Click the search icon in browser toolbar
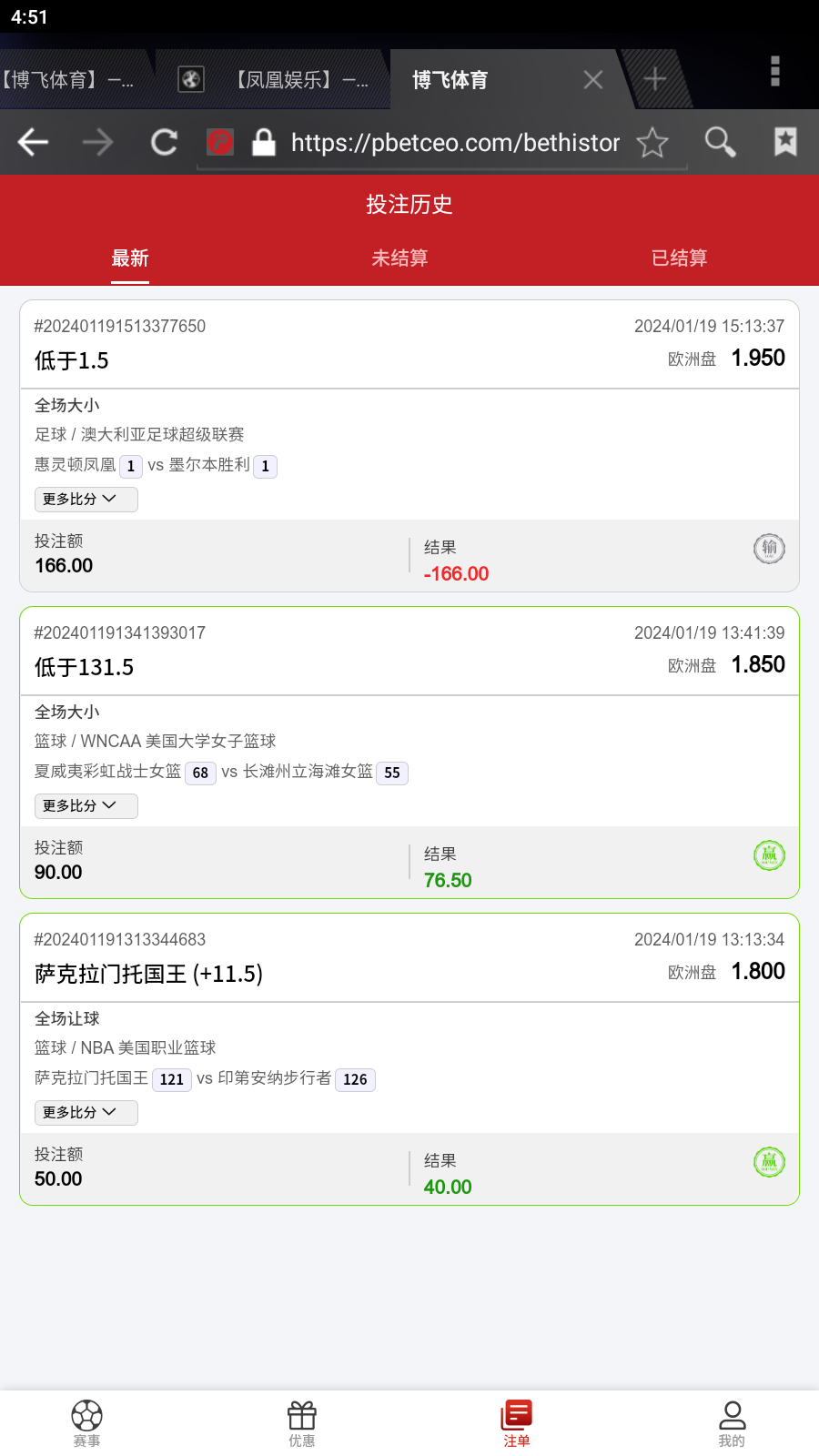The width and height of the screenshot is (819, 1456). [720, 143]
